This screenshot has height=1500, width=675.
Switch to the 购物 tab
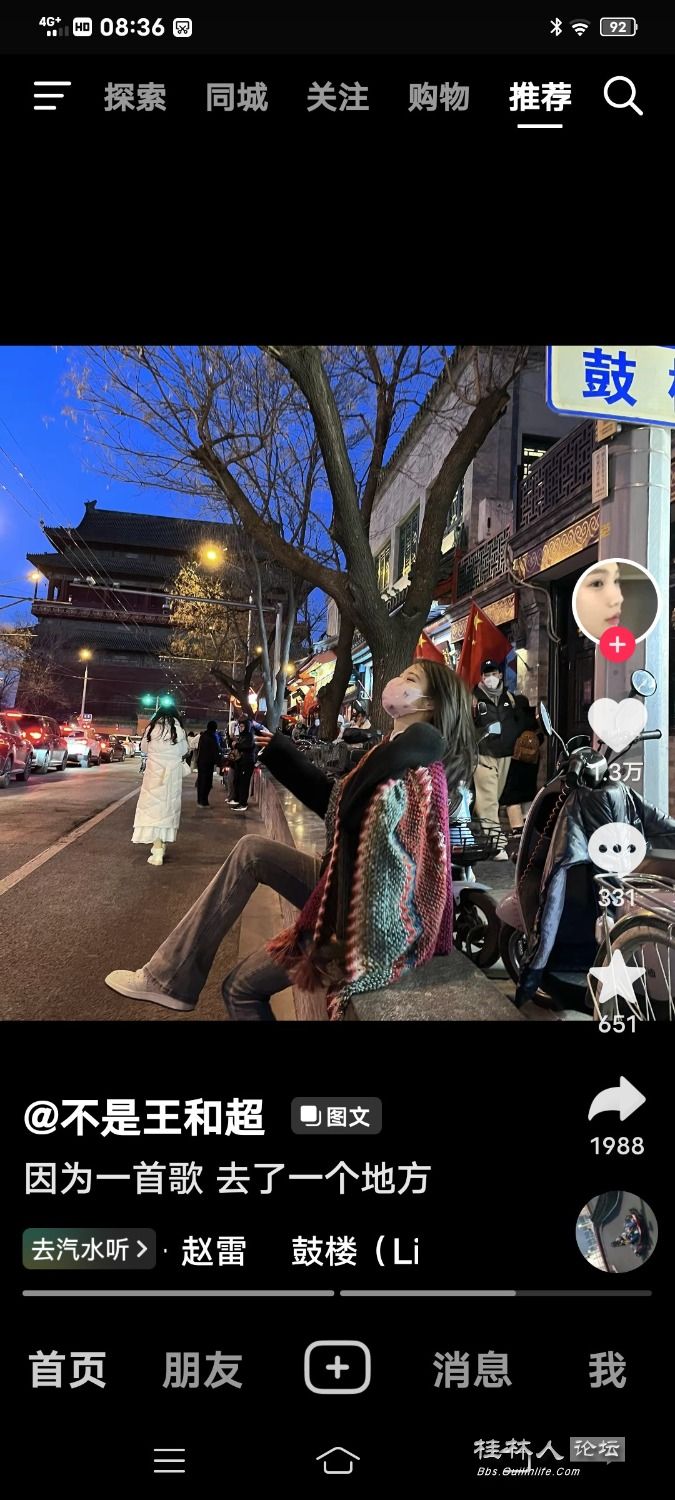(439, 97)
